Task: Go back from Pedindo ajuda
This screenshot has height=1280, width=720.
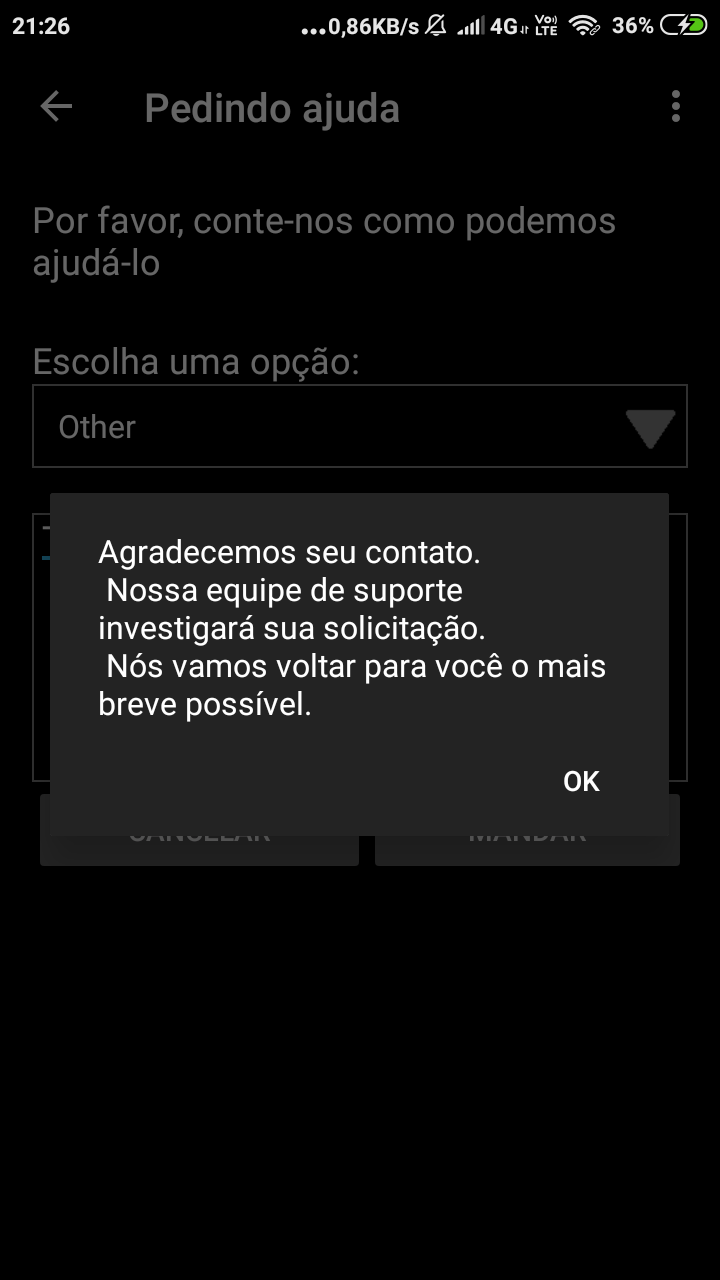Action: tap(56, 107)
